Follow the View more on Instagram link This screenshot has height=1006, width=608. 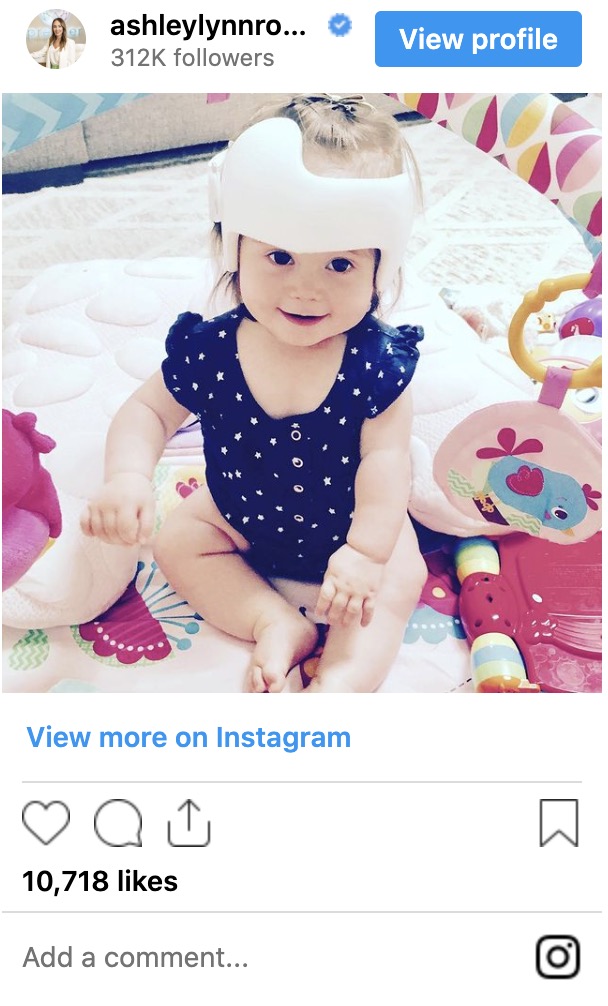tap(189, 738)
